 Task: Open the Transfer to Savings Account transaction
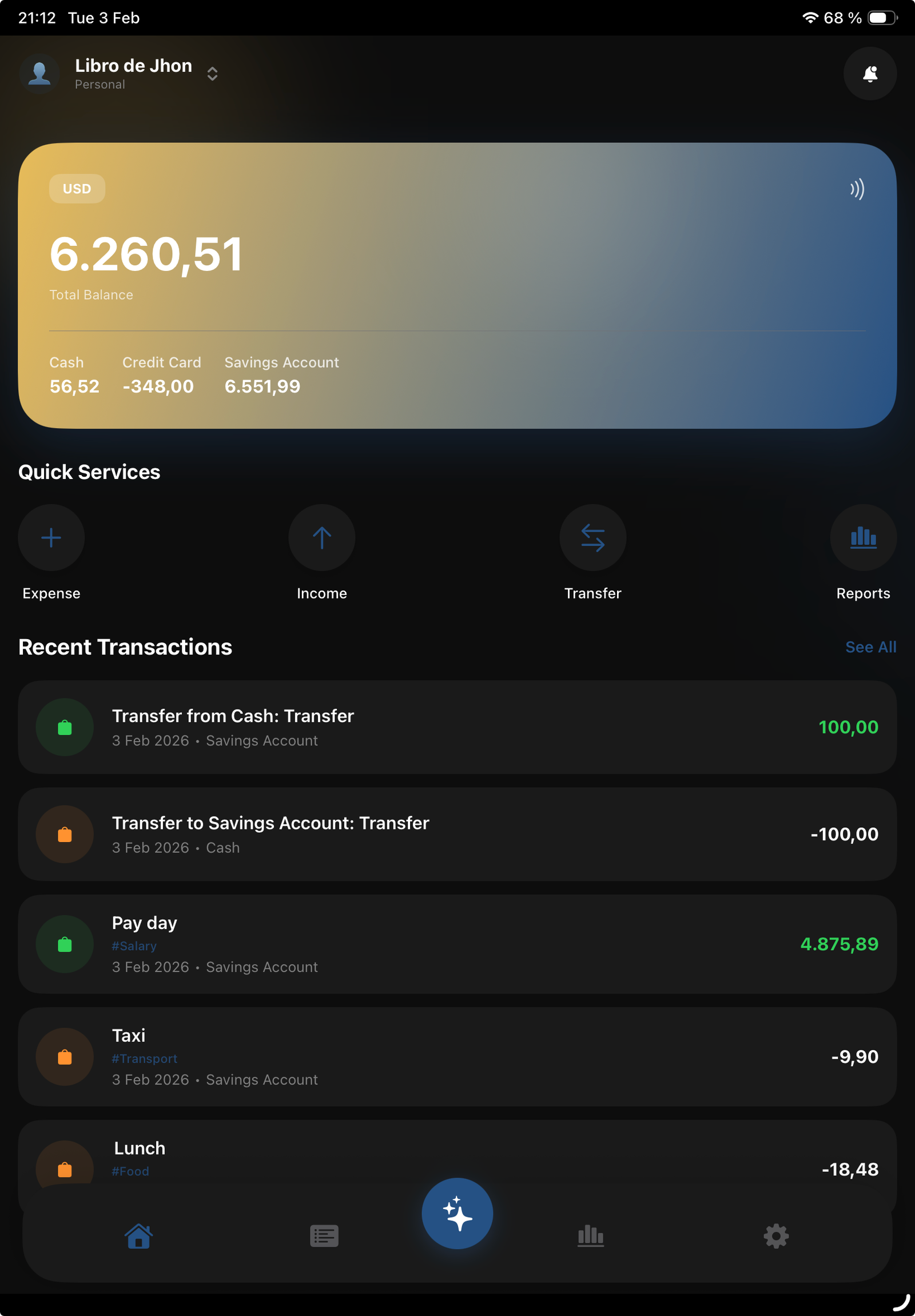click(457, 834)
